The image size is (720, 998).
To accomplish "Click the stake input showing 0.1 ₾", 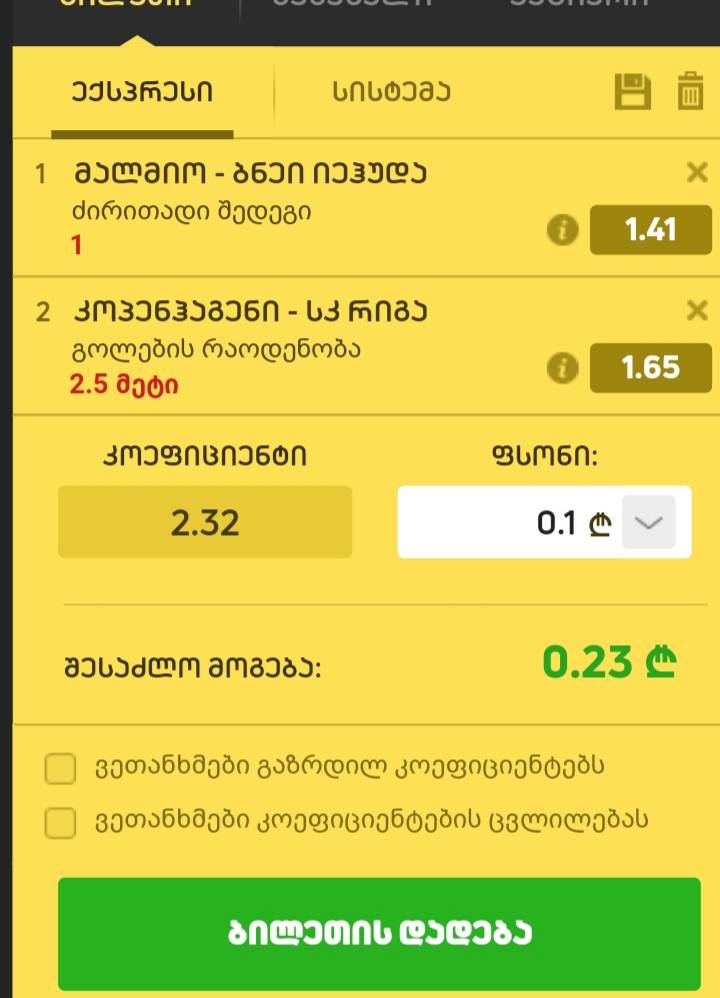I will pyautogui.click(x=545, y=521).
